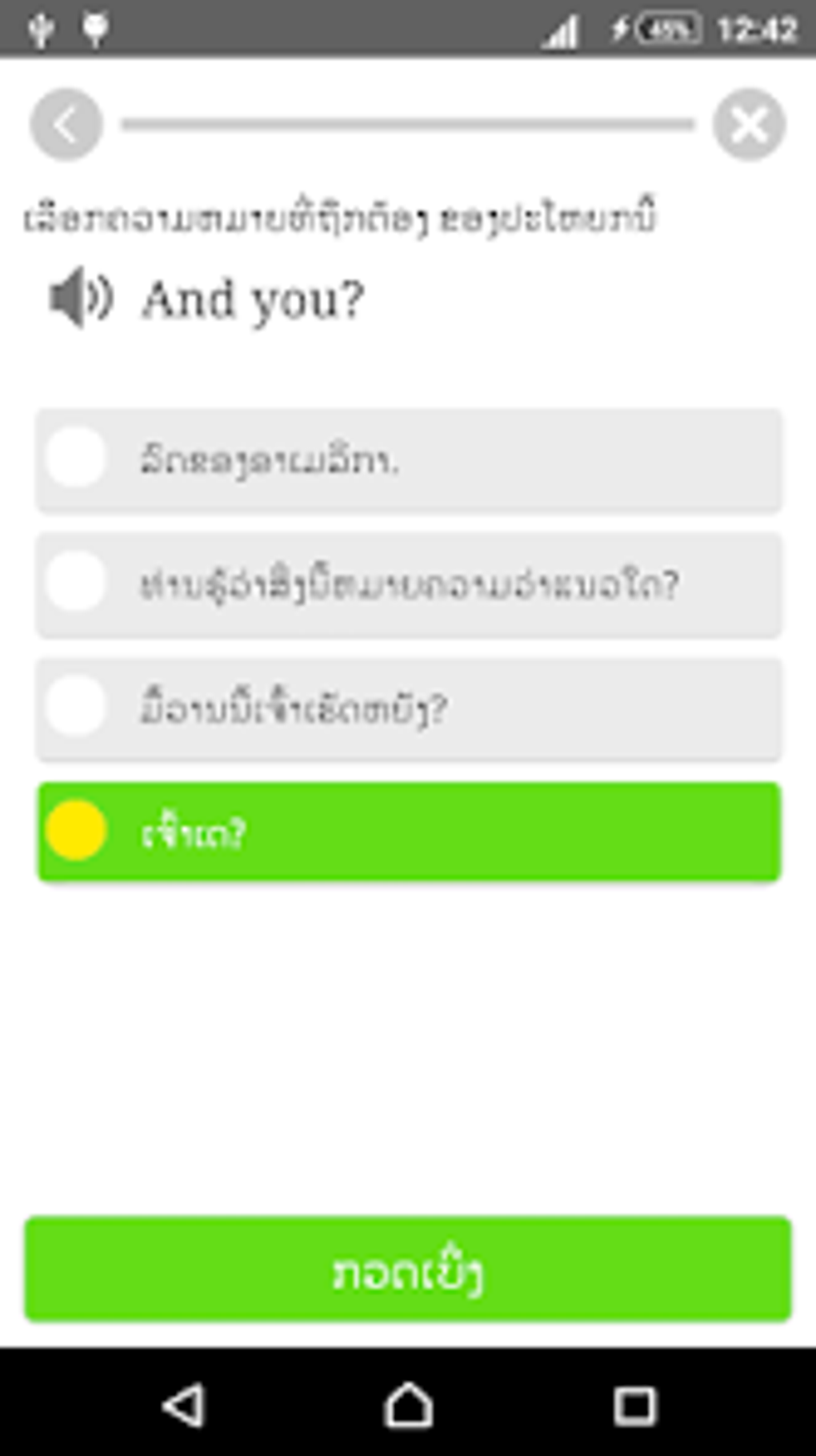Click the lesson progress bar
816x1456 pixels.
[407, 124]
